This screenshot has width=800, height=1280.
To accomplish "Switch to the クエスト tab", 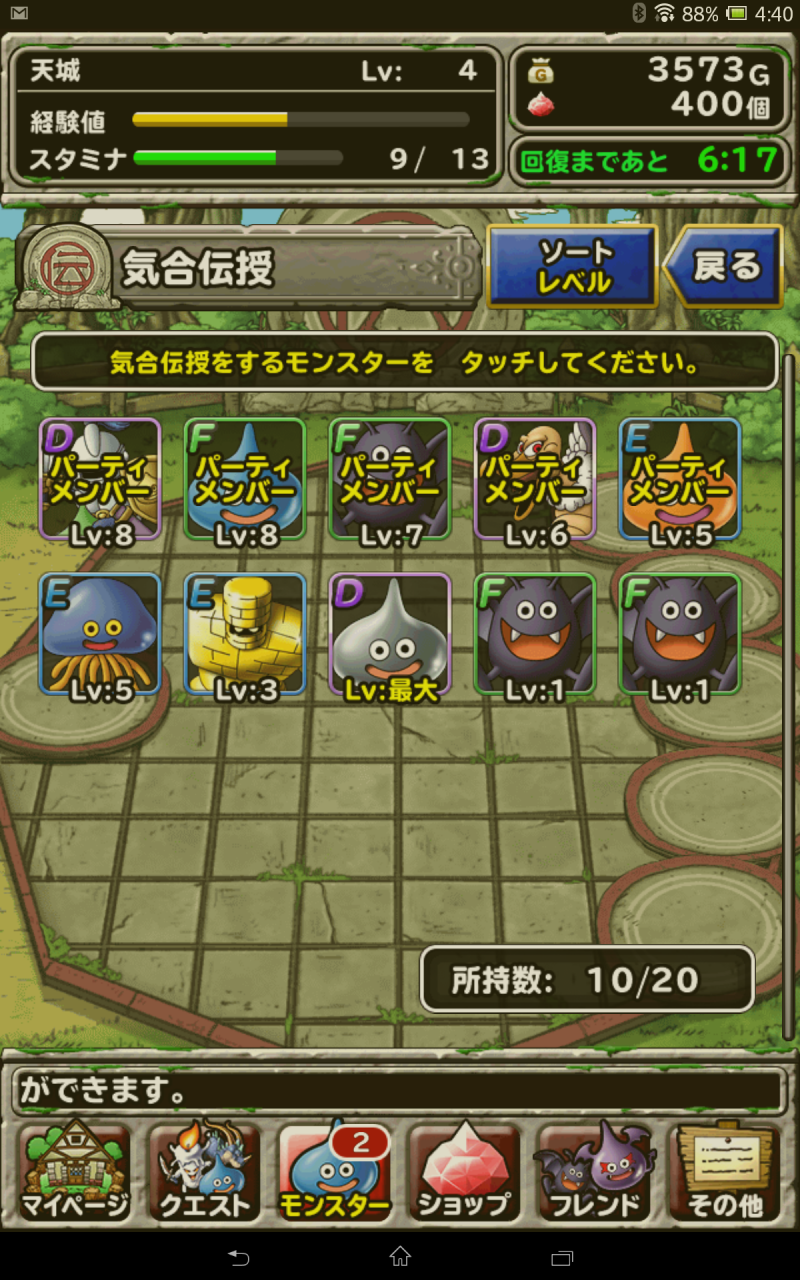I will coord(205,1171).
